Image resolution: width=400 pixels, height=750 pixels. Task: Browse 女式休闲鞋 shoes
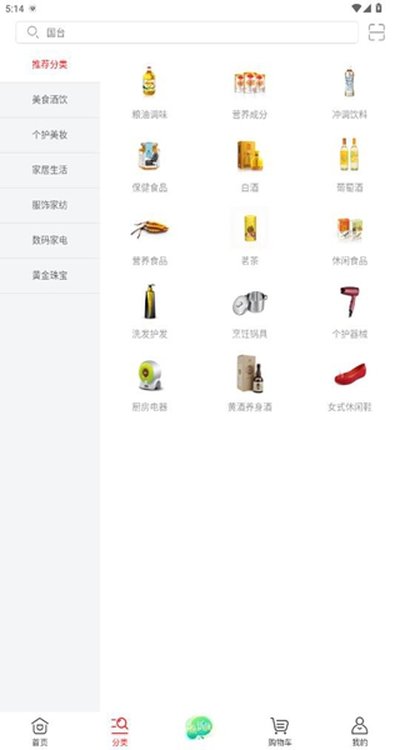click(x=350, y=385)
